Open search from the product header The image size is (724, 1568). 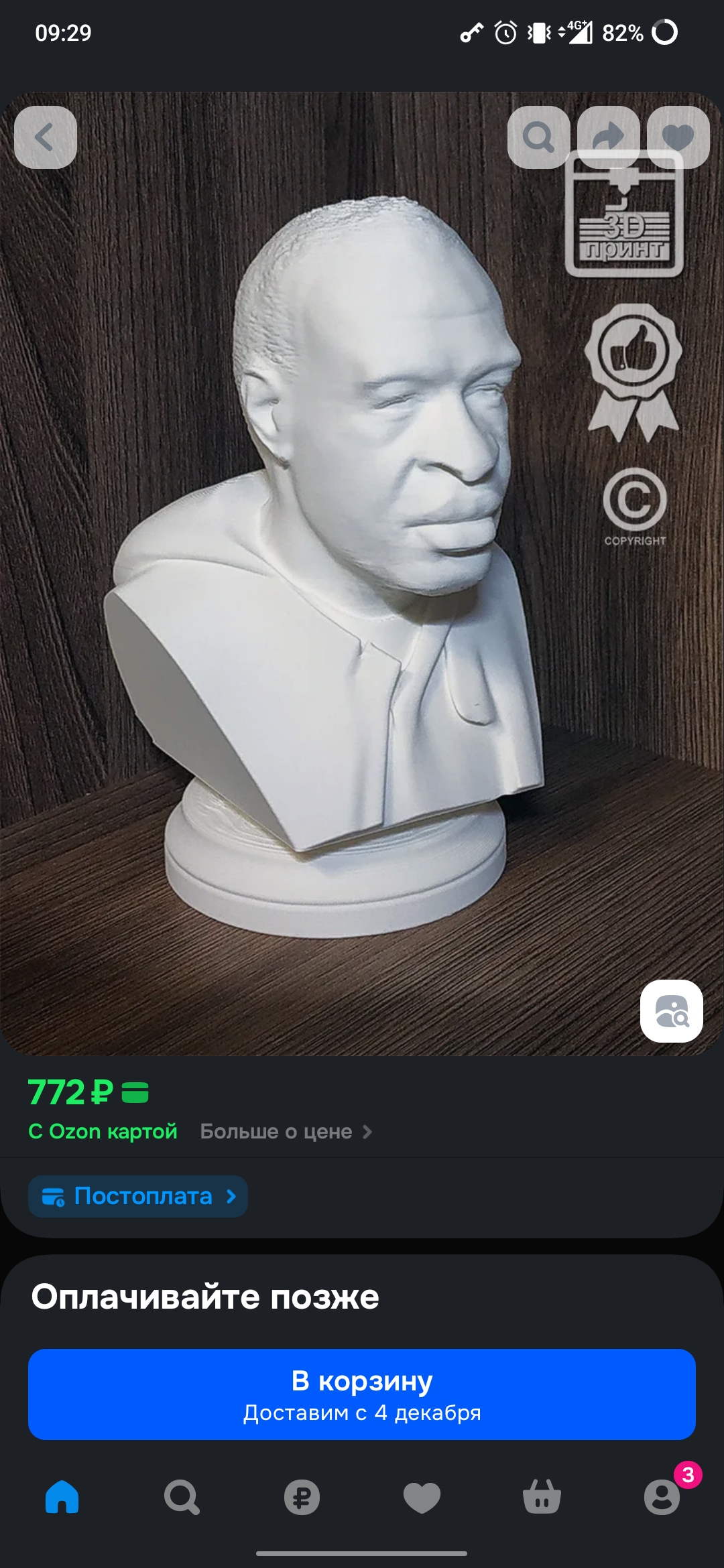pyautogui.click(x=538, y=137)
